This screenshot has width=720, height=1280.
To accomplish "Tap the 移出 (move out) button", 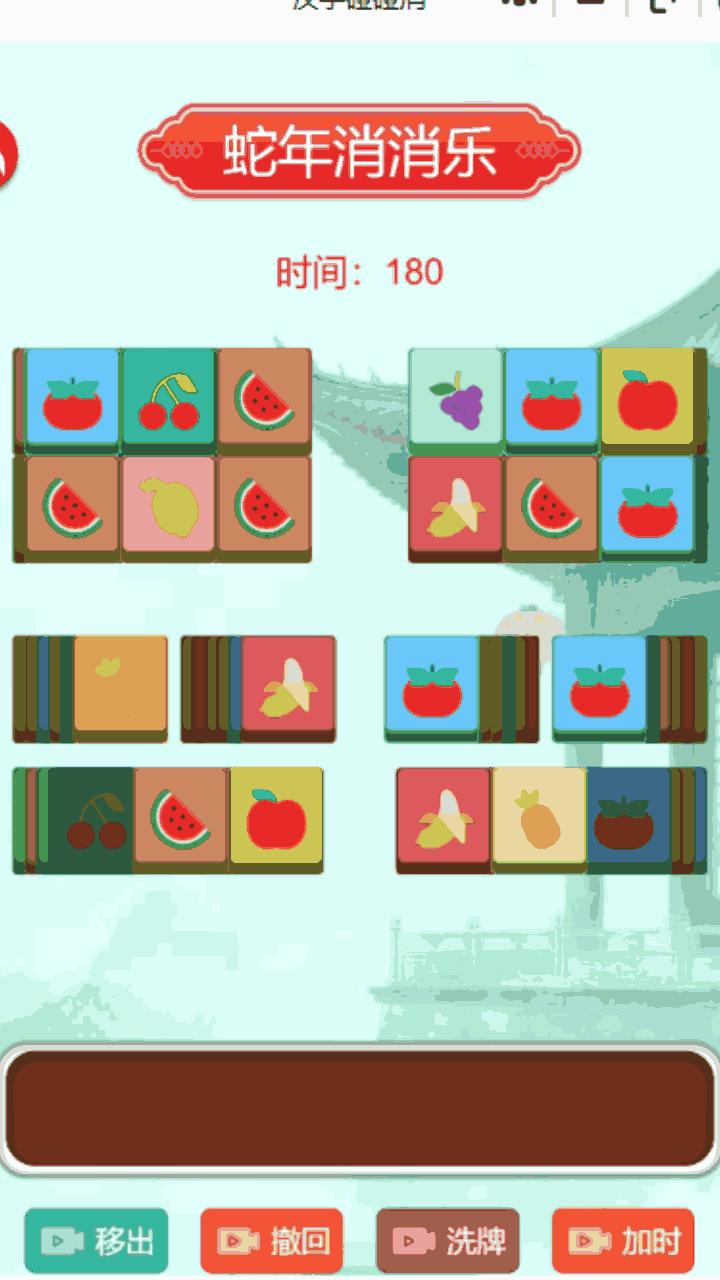I will click(x=96, y=1241).
